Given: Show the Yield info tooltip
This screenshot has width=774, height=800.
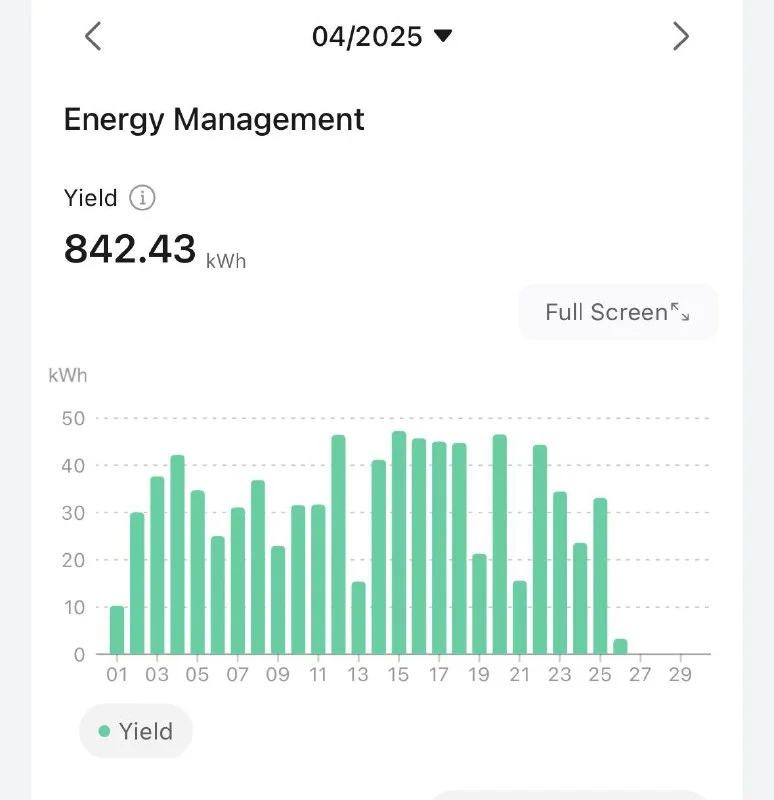Looking at the screenshot, I should [x=143, y=198].
